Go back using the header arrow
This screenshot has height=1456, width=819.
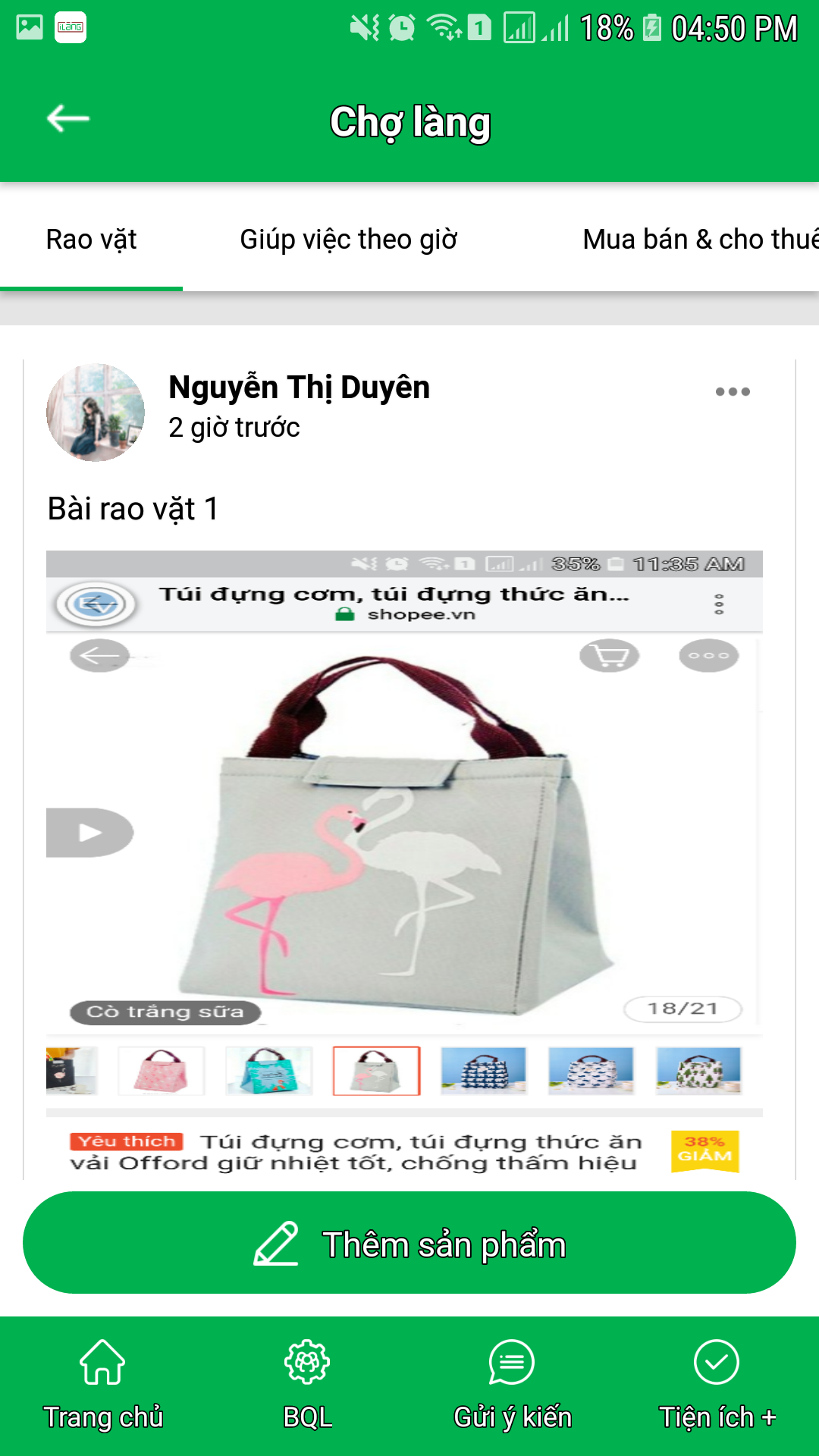click(68, 119)
